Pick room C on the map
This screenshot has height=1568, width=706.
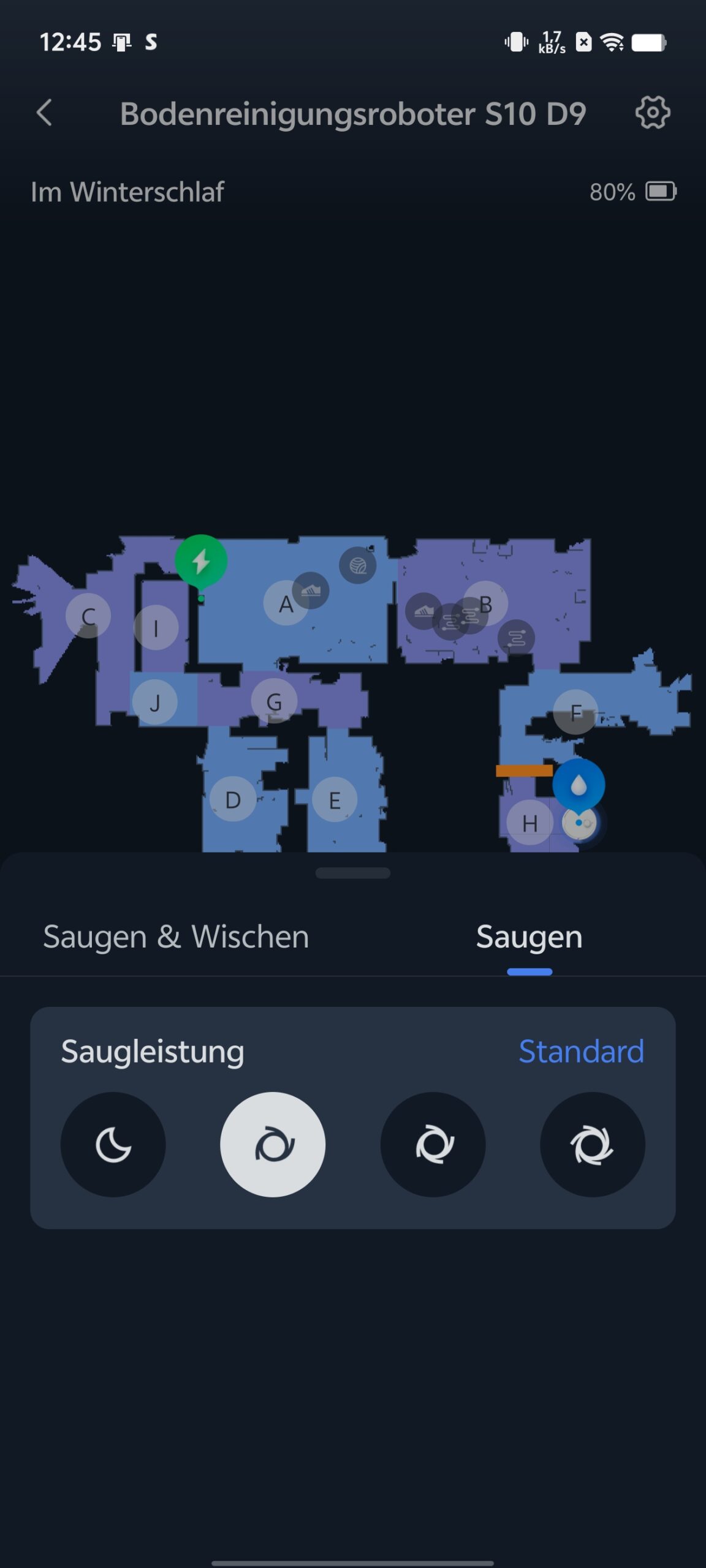[88, 616]
